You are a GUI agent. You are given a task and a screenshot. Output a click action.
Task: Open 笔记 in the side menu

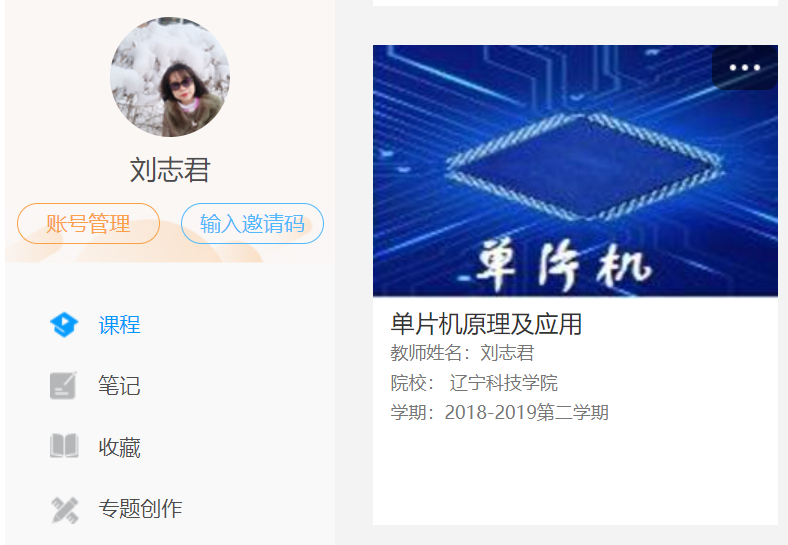coord(118,385)
